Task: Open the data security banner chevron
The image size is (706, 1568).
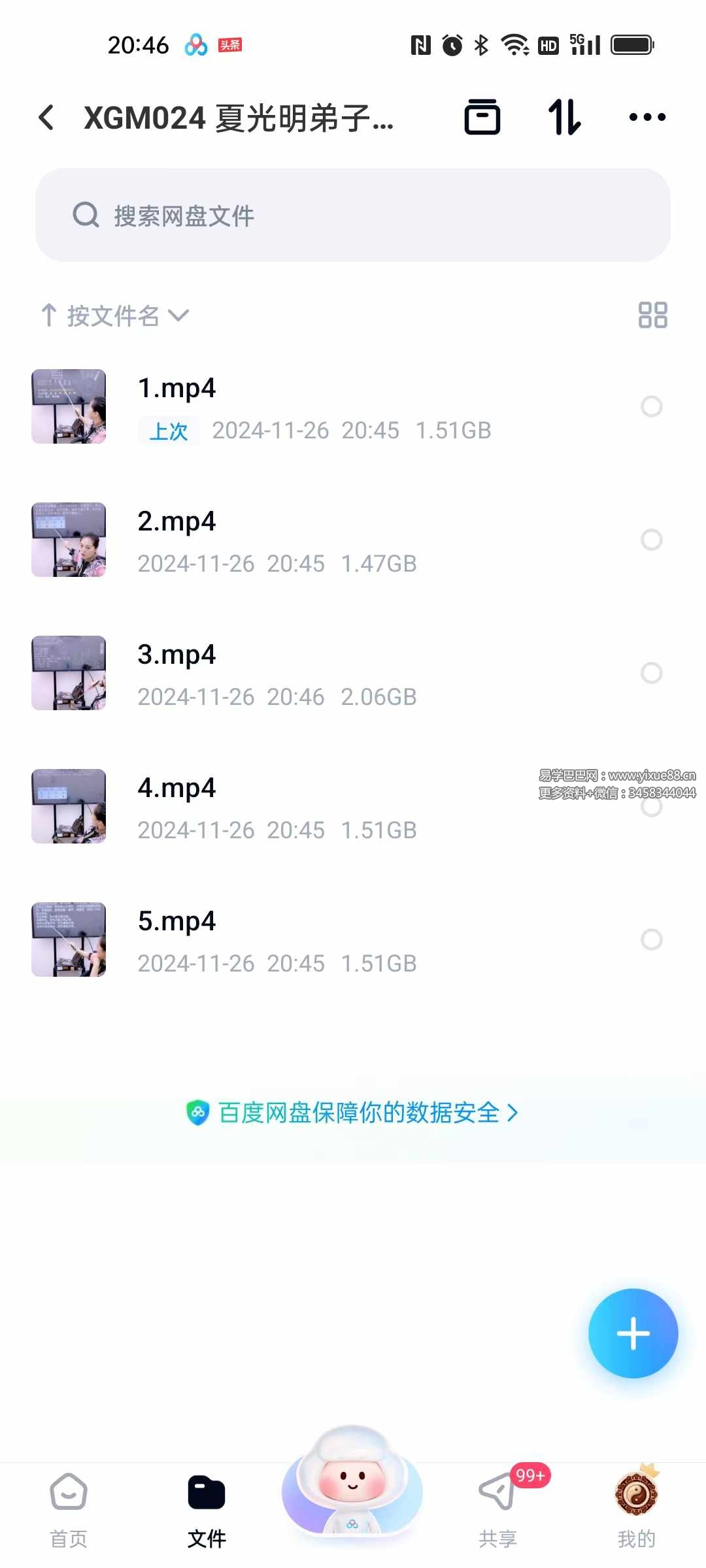Action: click(514, 1112)
